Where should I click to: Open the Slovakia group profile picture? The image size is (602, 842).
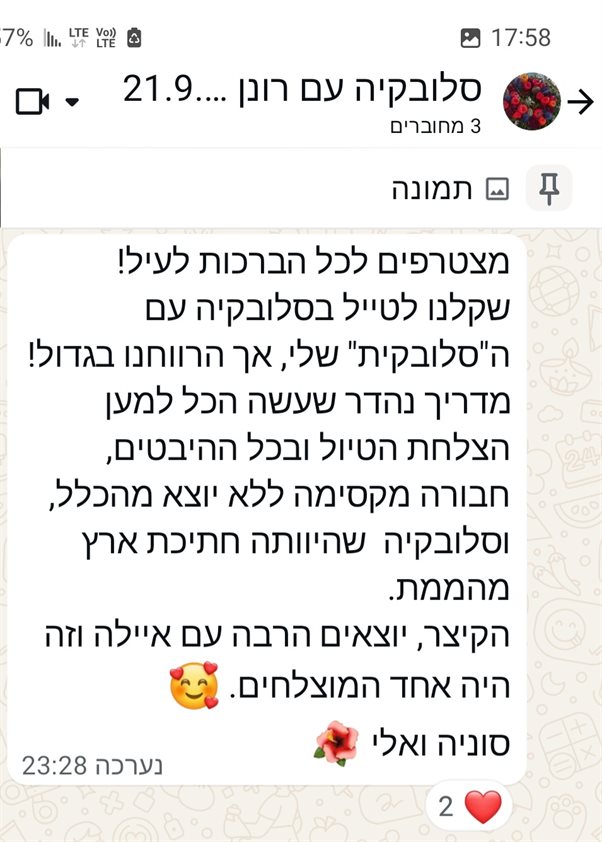530,101
